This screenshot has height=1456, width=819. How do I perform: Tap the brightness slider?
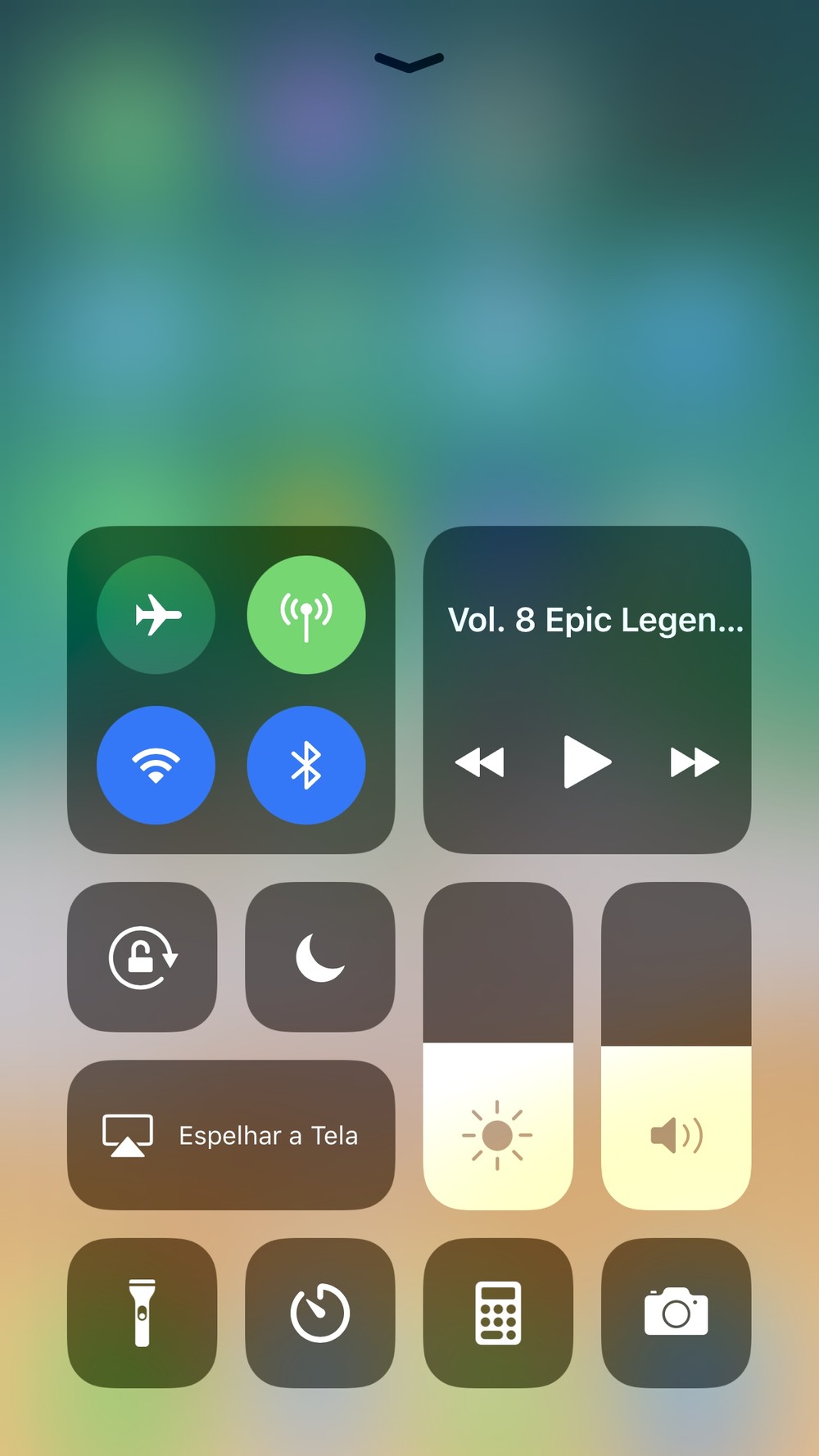pyautogui.click(x=498, y=1046)
